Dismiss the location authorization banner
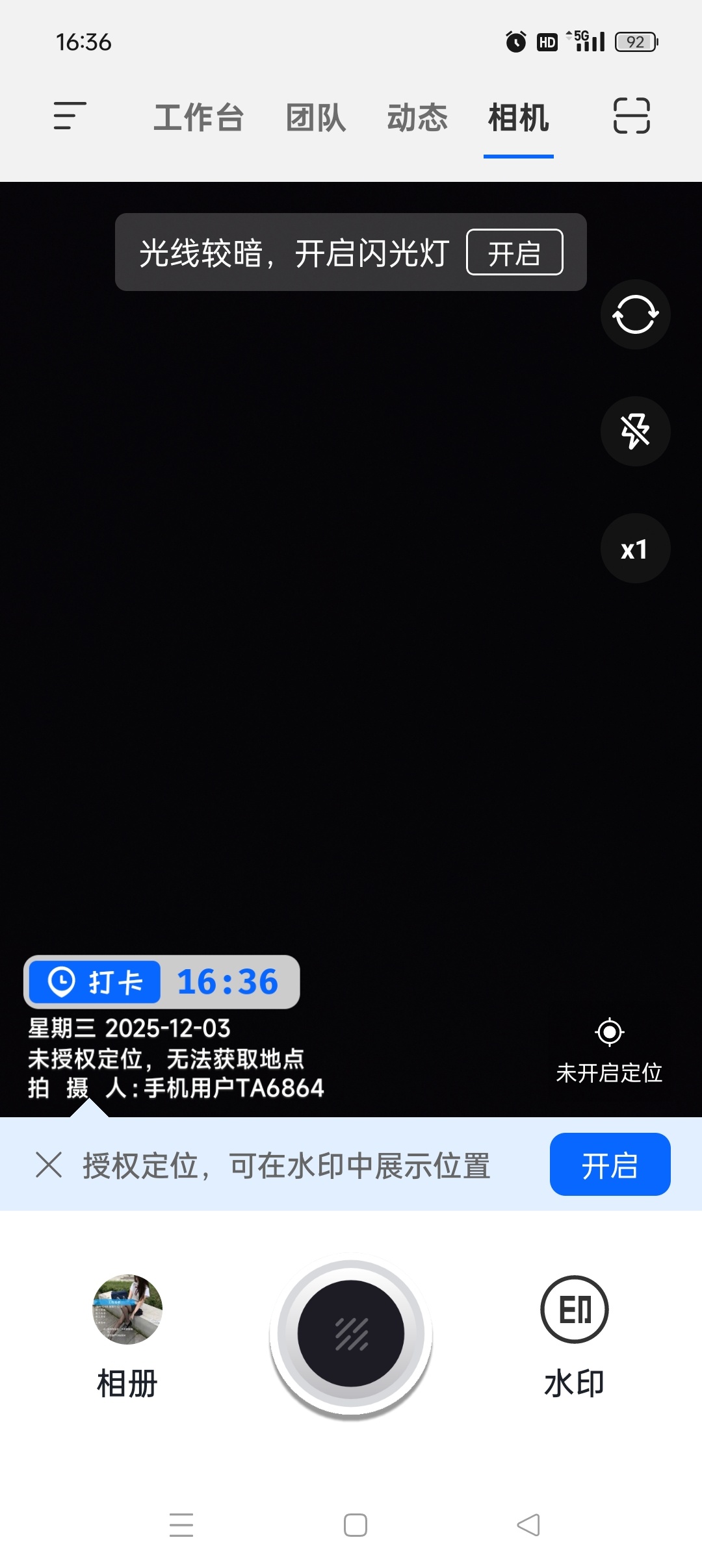 [49, 1165]
